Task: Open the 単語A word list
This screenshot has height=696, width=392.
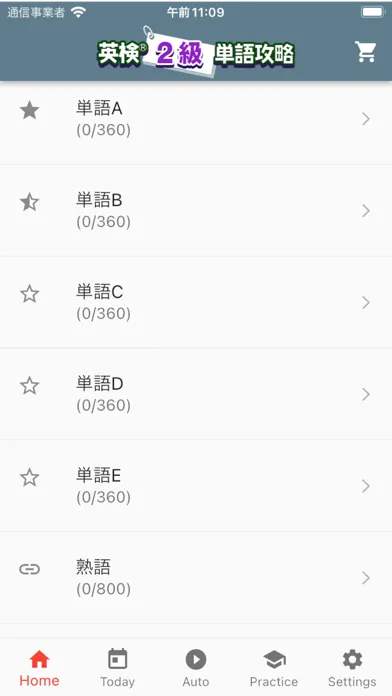Action: (196, 119)
